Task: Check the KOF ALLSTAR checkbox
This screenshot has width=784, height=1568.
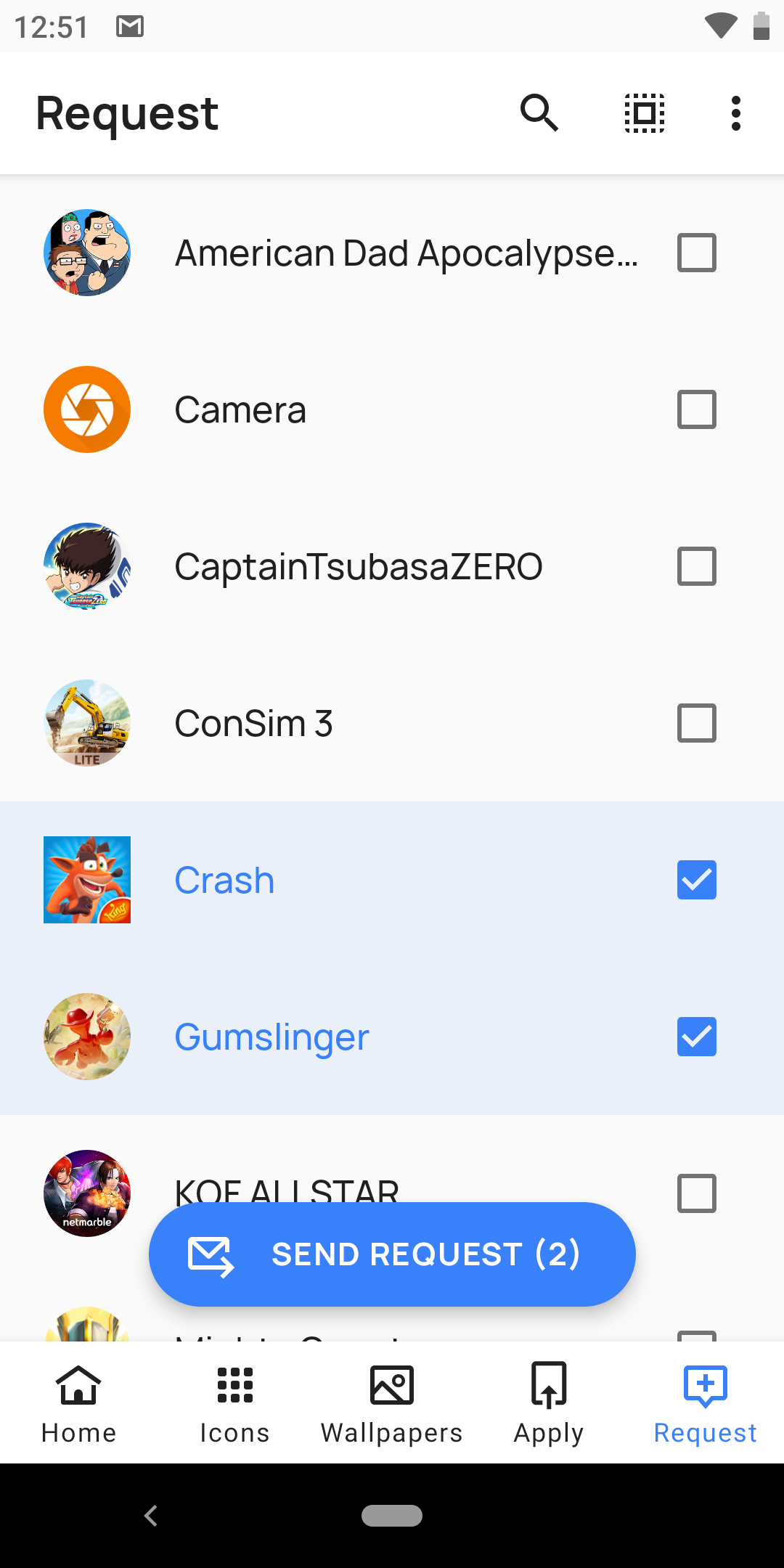Action: point(697,1193)
